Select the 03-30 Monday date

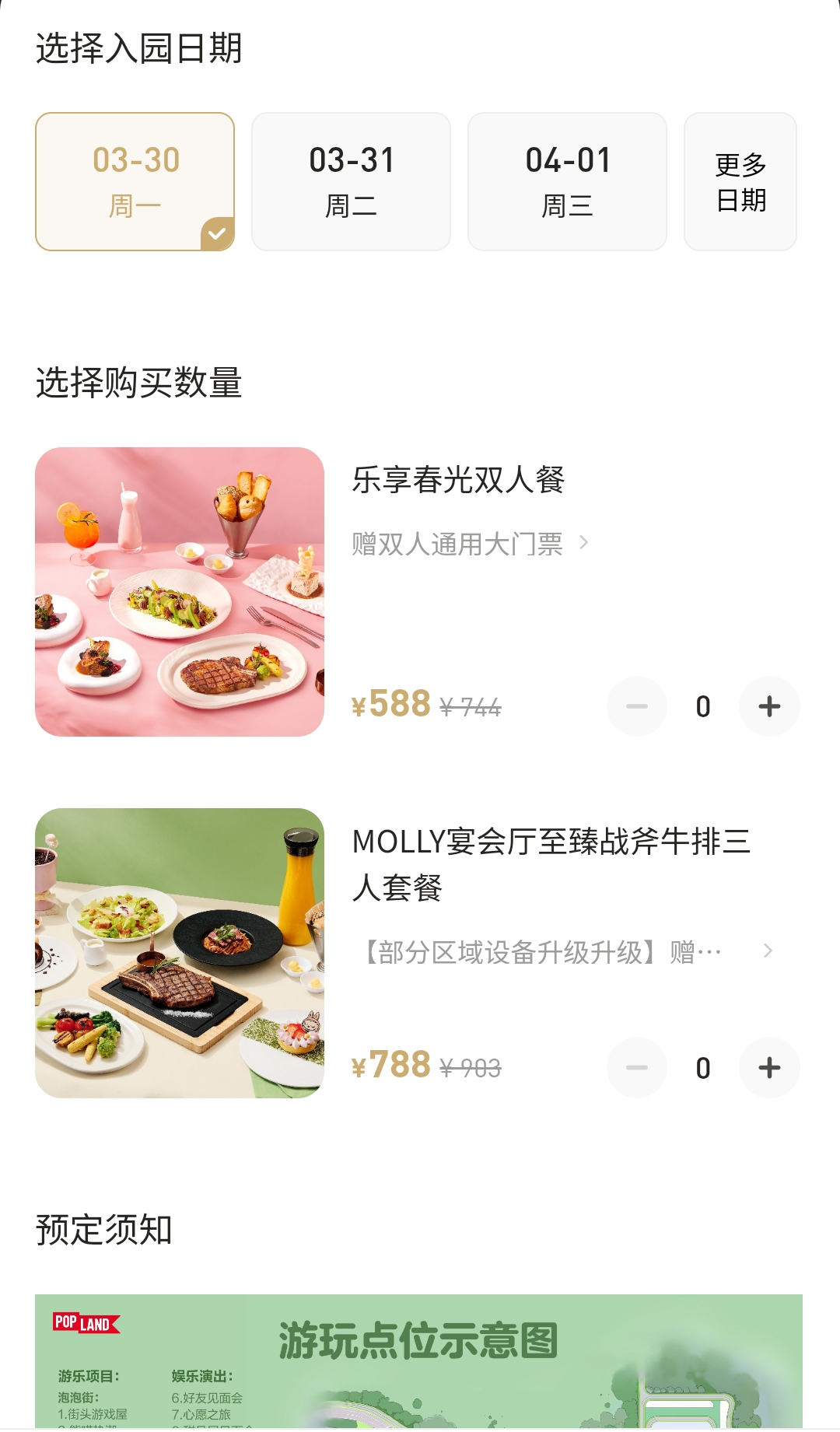point(135,181)
